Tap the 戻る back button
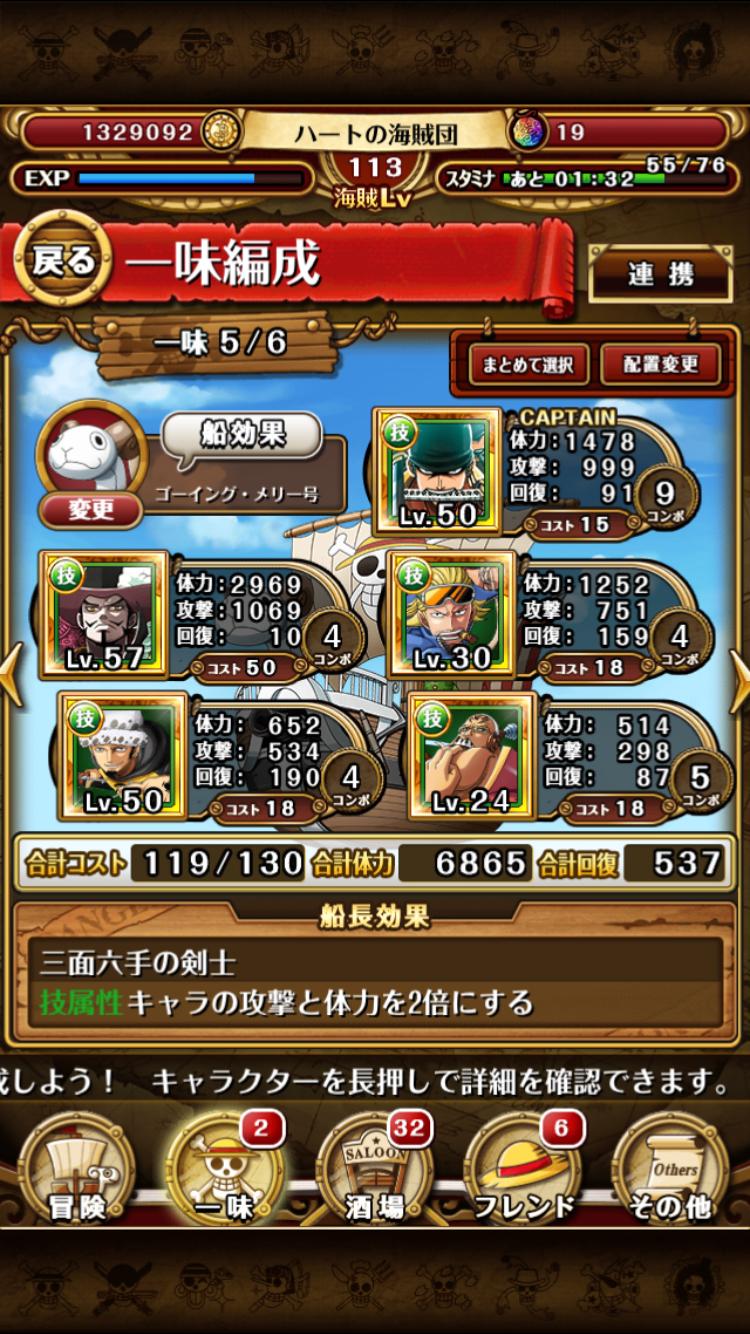Screen dimensions: 750x1334 (x=62, y=261)
